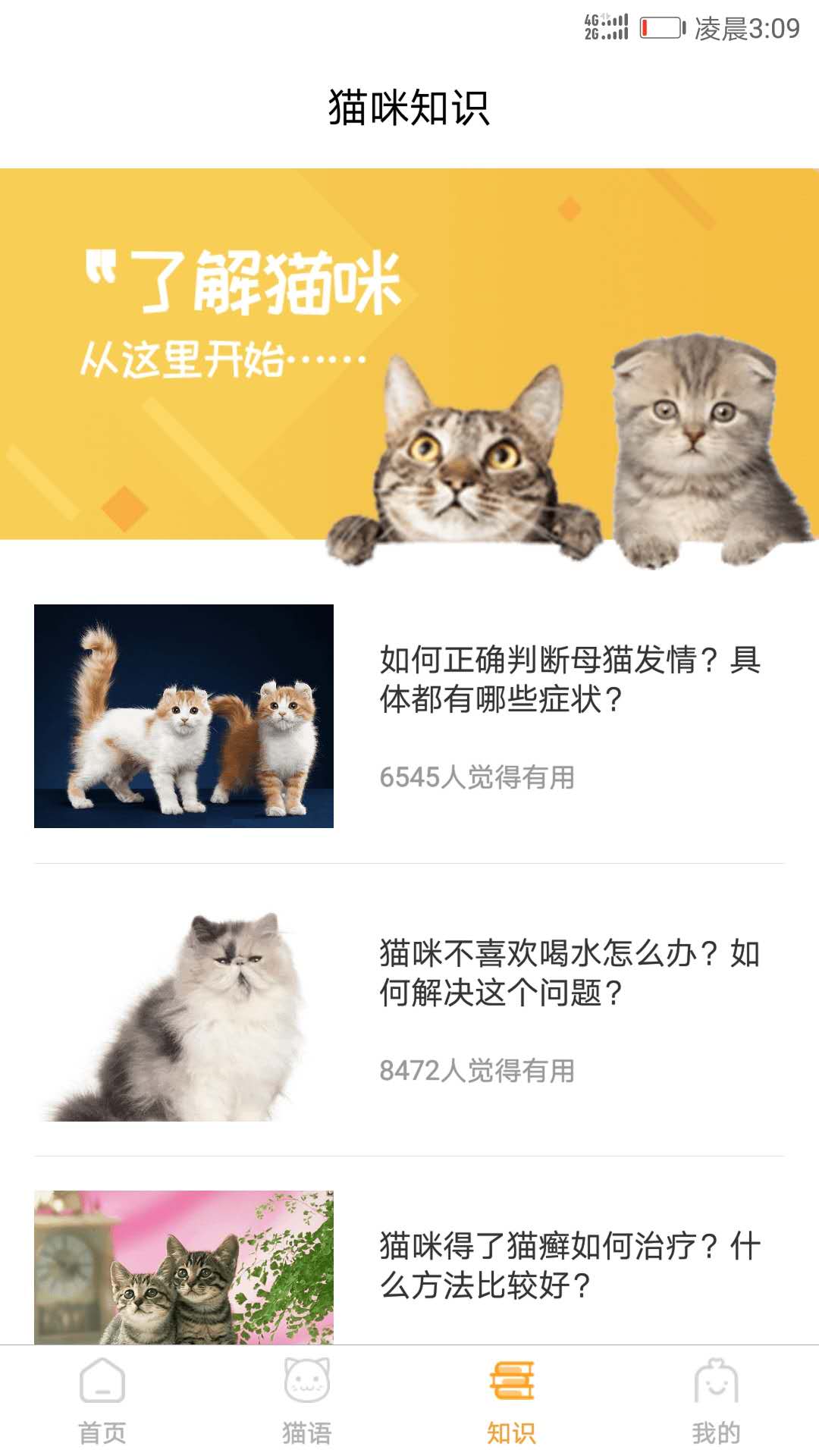Tap the 6545人觉得有用 counter
Image resolution: width=819 pixels, height=1456 pixels.
[478, 777]
